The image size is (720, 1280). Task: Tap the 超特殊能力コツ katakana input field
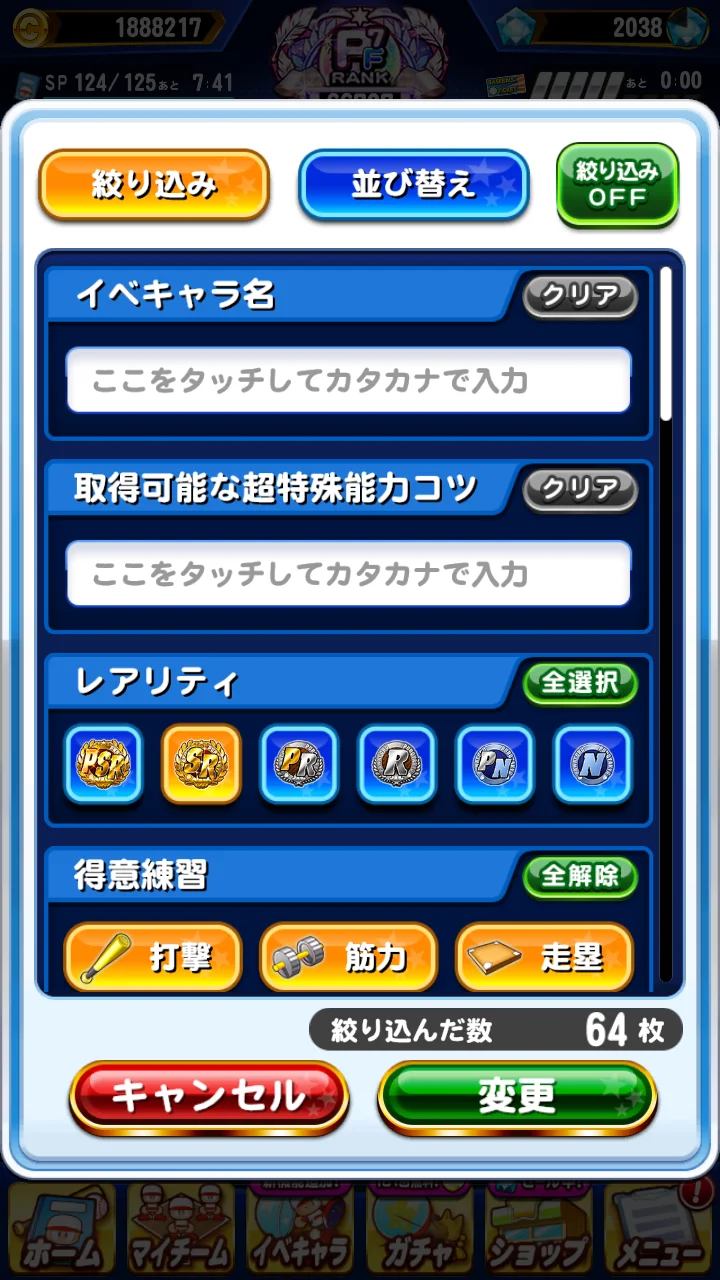click(348, 574)
